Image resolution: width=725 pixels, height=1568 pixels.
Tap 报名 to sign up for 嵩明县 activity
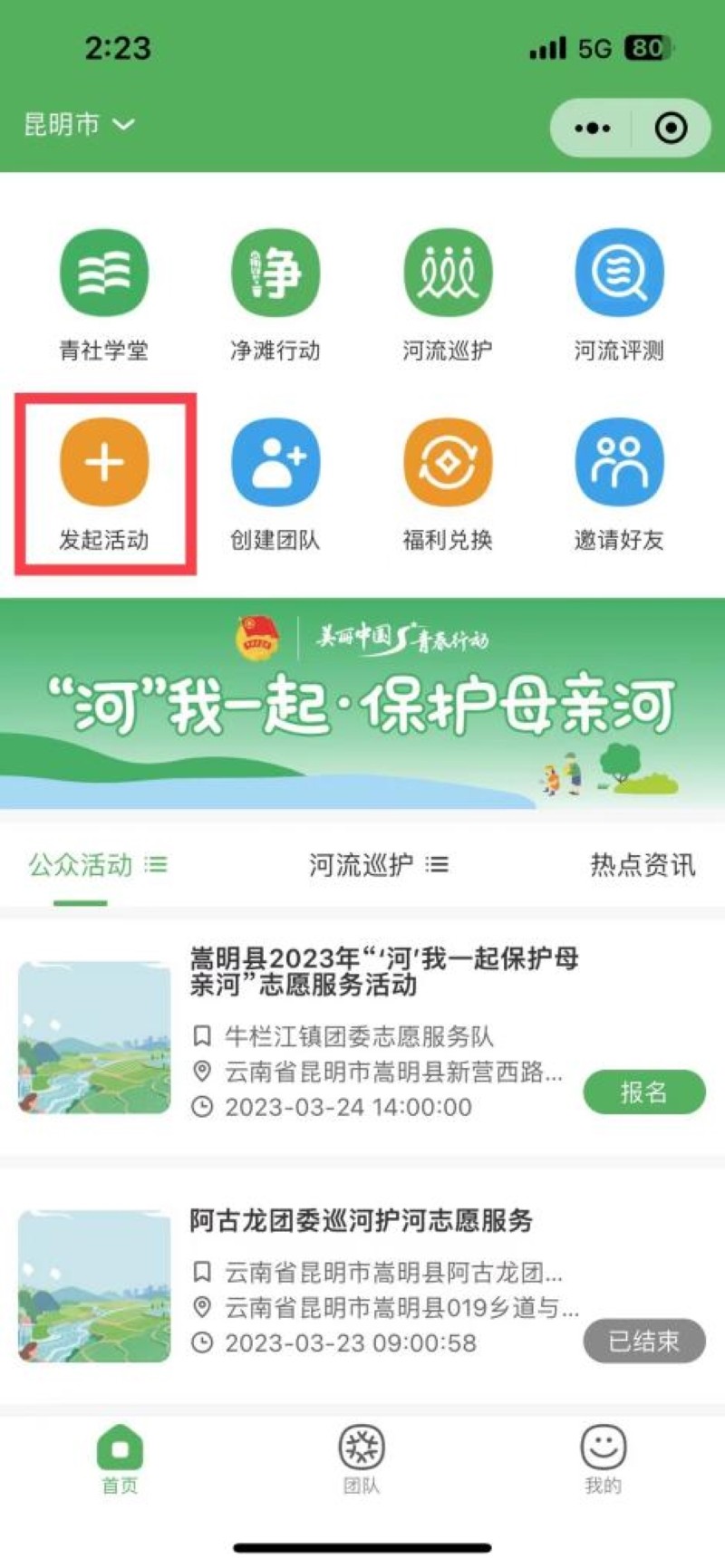tap(643, 1092)
